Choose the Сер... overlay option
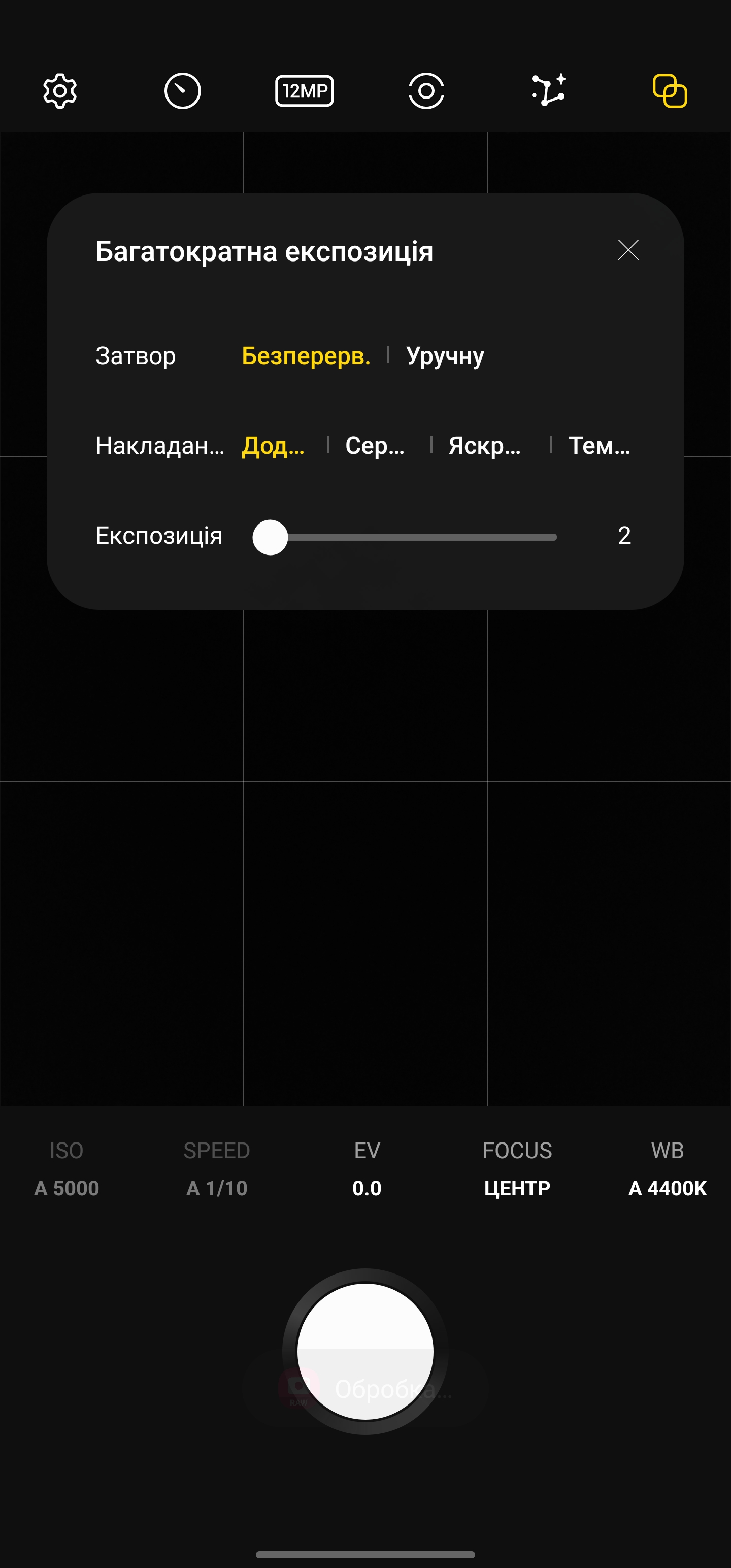This screenshot has width=731, height=1568. [x=375, y=445]
